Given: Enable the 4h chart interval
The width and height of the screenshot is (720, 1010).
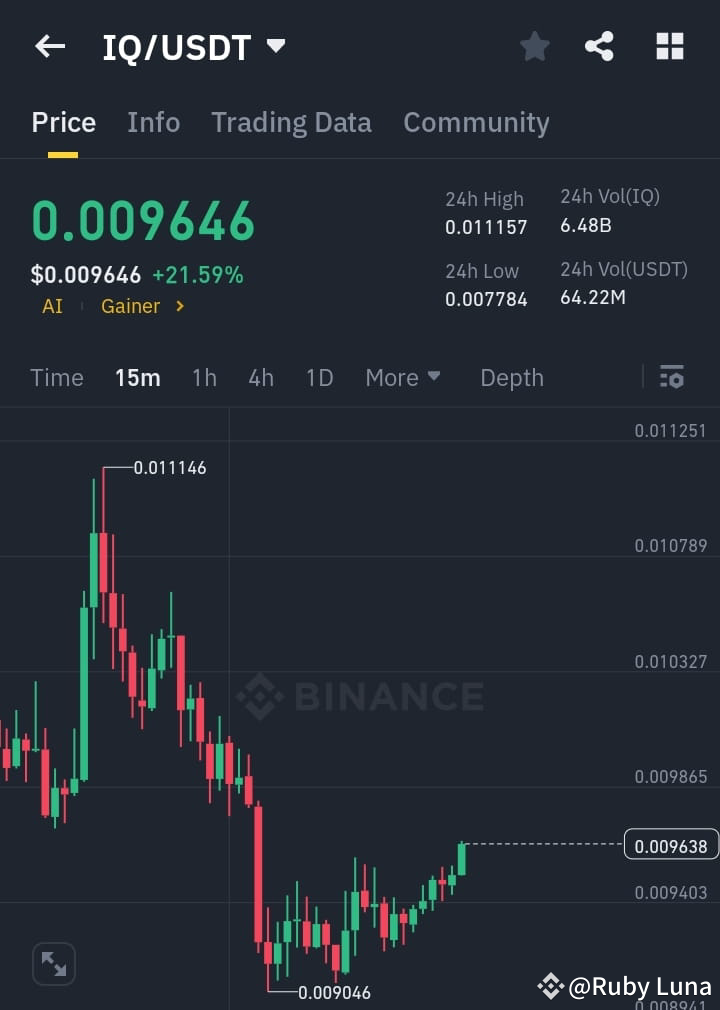Looking at the screenshot, I should click(261, 378).
